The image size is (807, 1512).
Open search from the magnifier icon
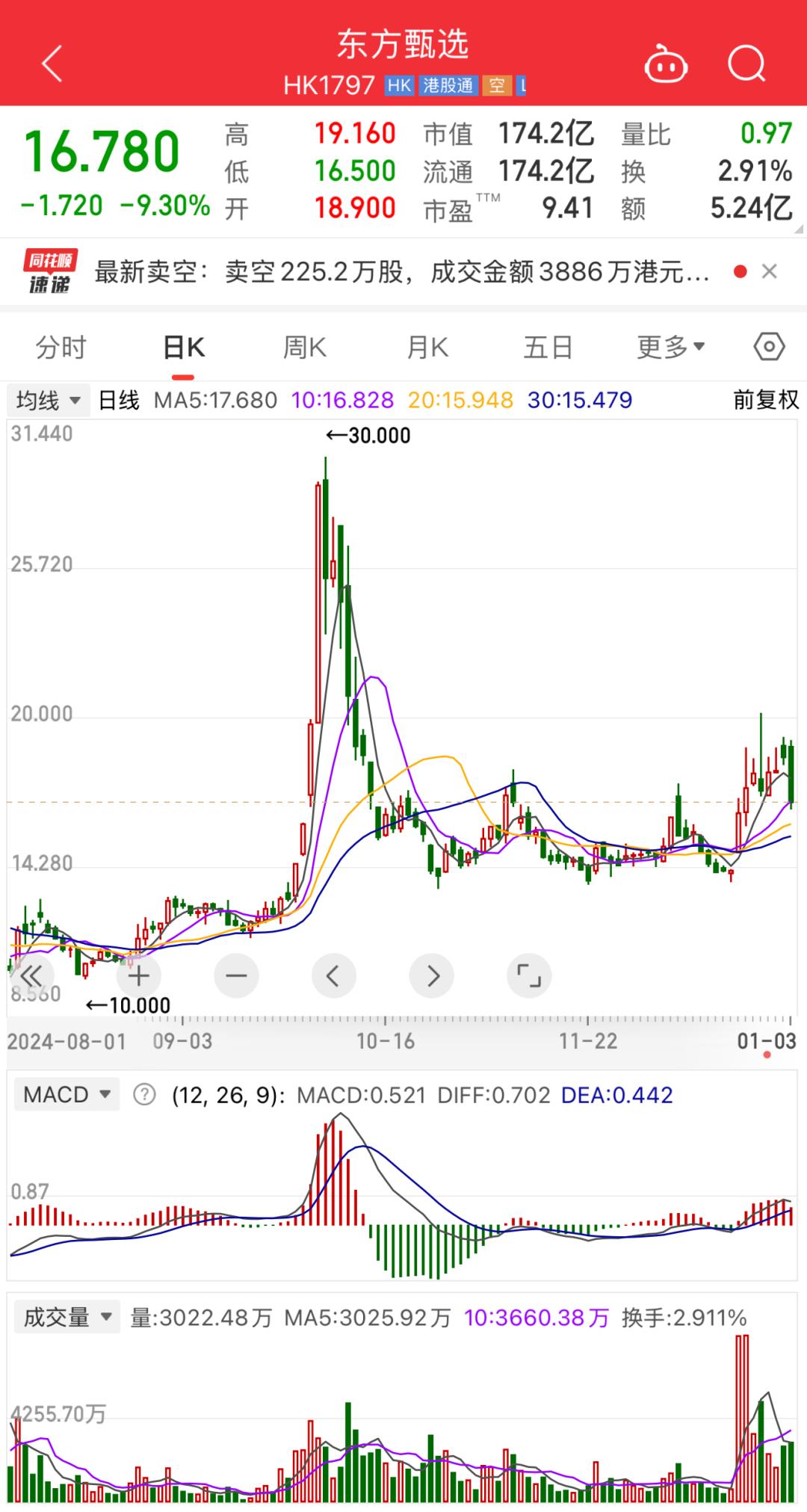(746, 64)
